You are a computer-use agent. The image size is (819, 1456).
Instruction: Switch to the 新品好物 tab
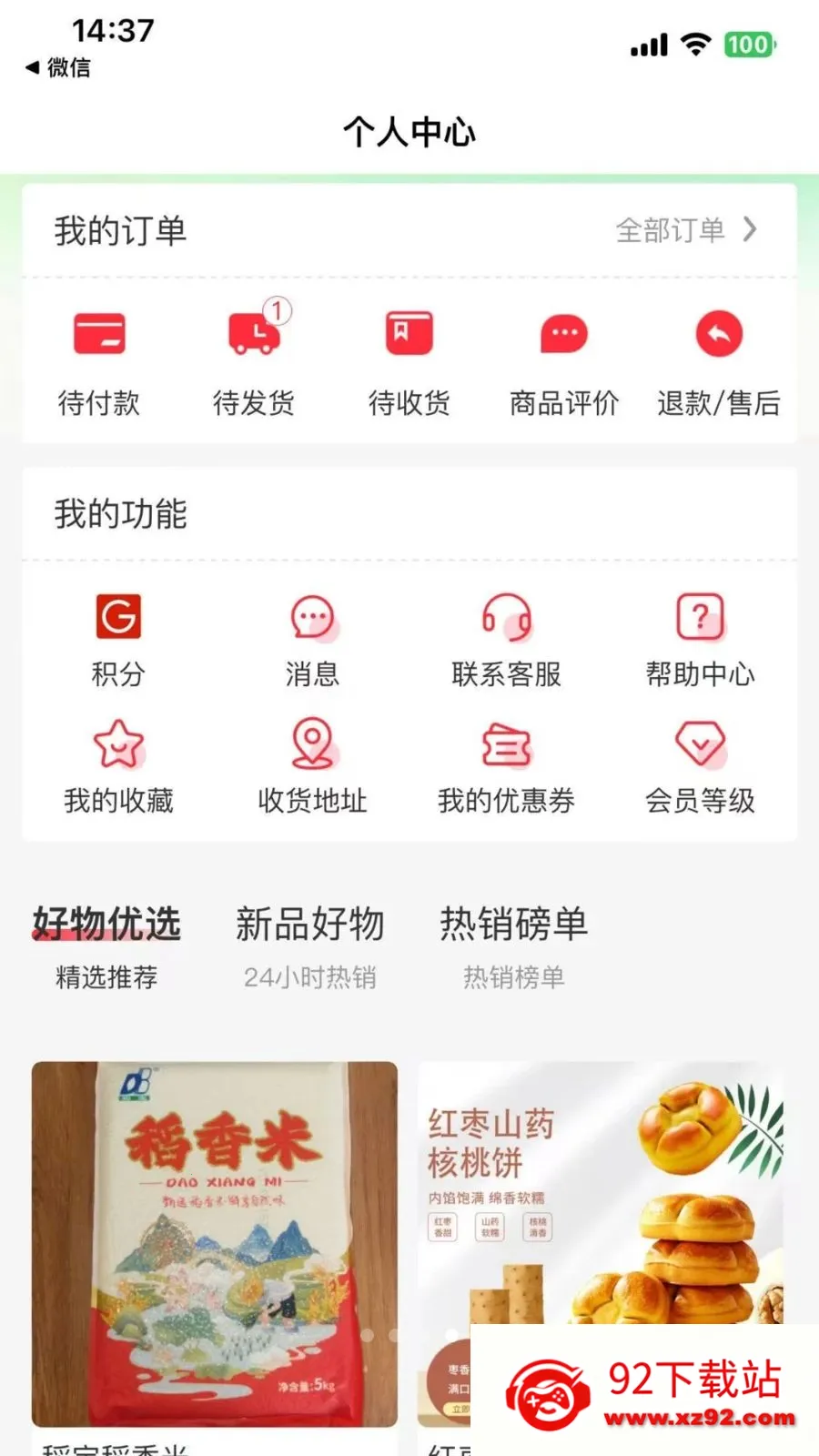click(310, 946)
